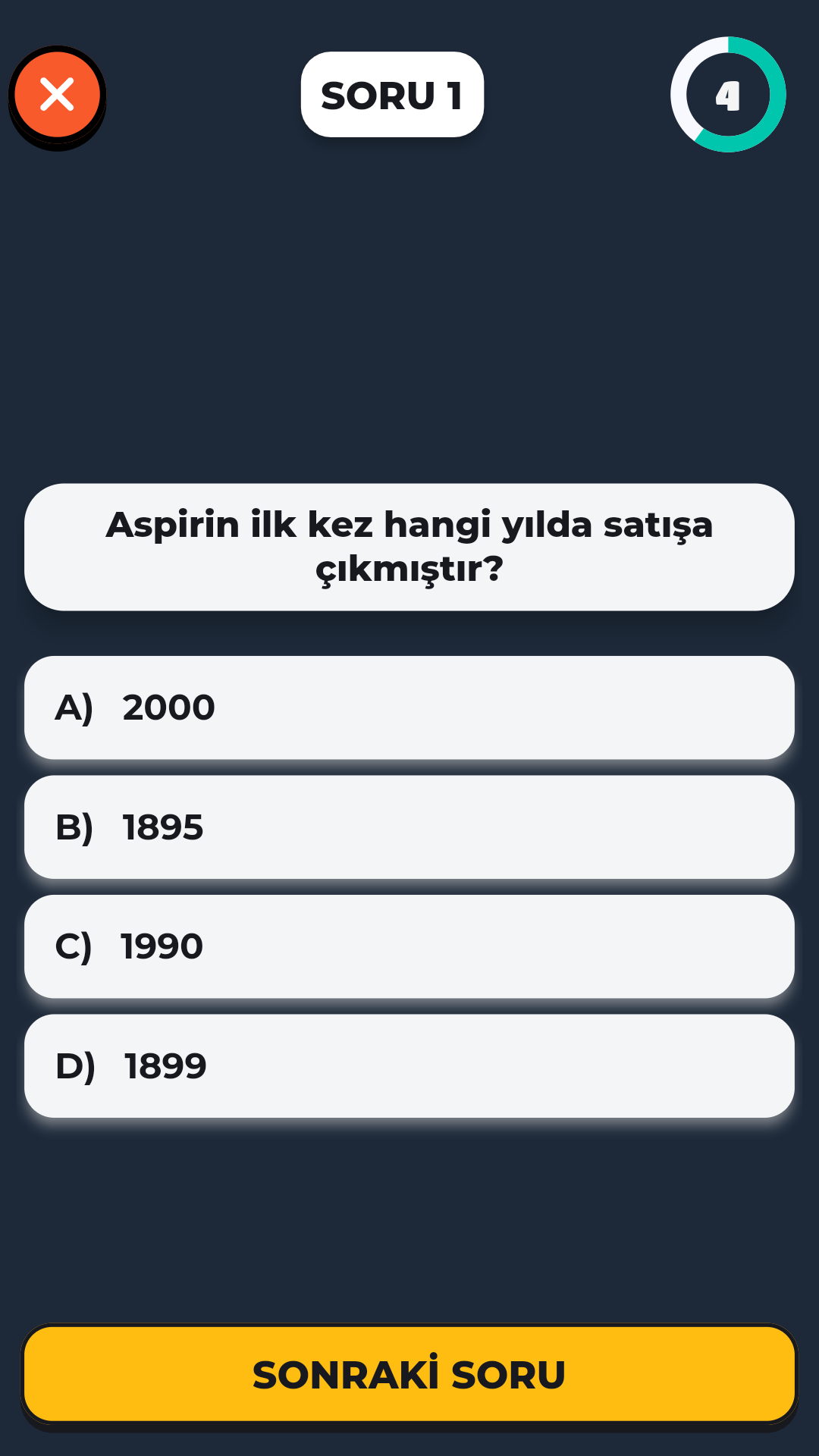819x1456 pixels.
Task: Answer with option D) 1899
Action: pyautogui.click(x=409, y=1065)
